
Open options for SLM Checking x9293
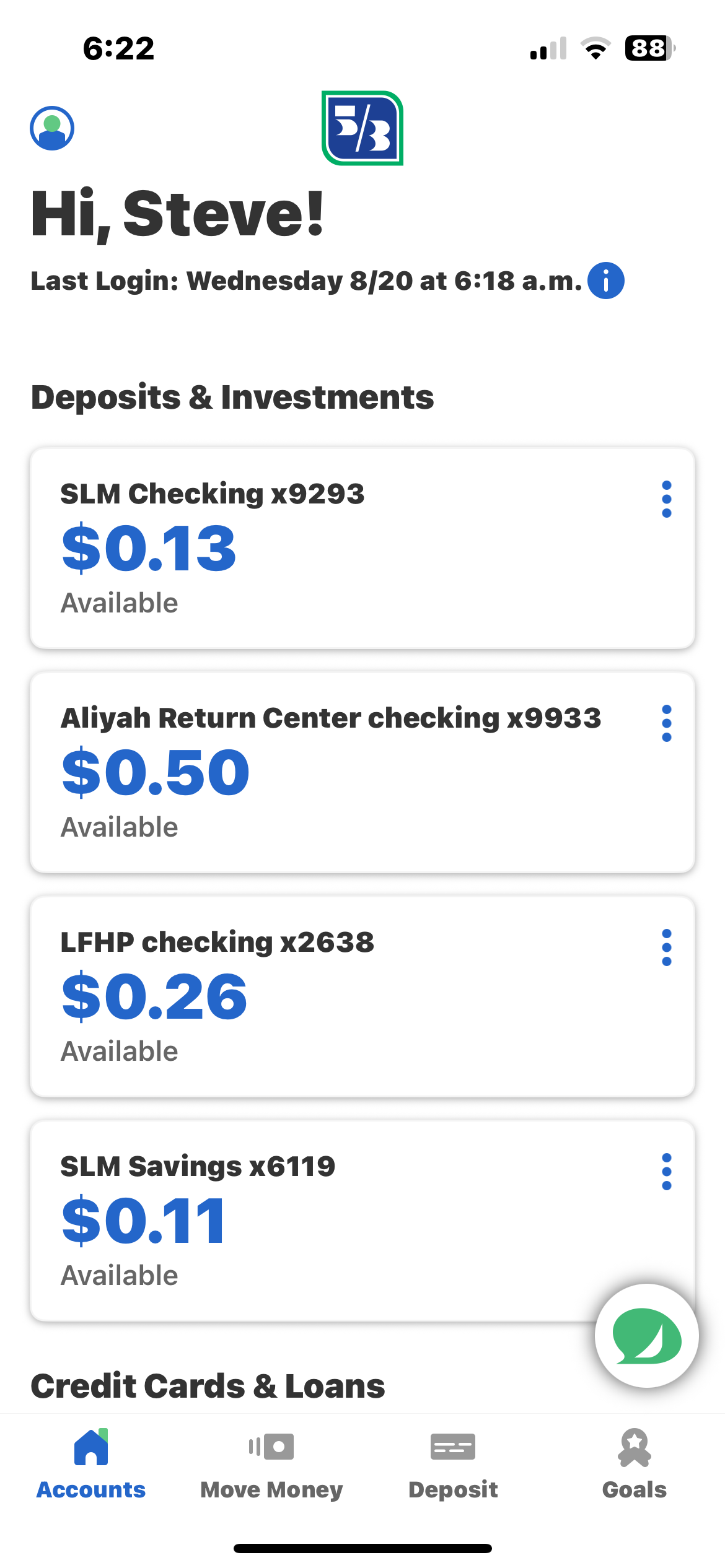pyautogui.click(x=666, y=499)
